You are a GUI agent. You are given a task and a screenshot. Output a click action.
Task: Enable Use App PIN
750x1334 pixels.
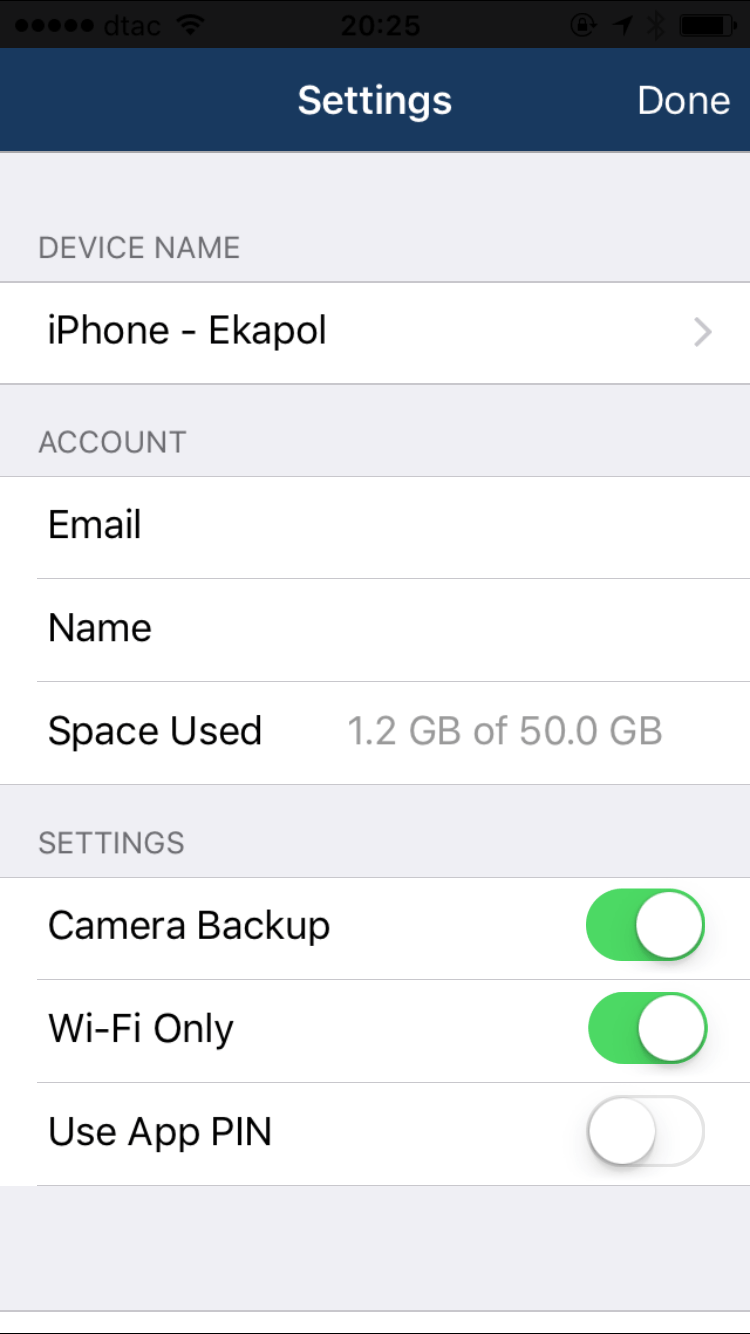click(x=645, y=1131)
